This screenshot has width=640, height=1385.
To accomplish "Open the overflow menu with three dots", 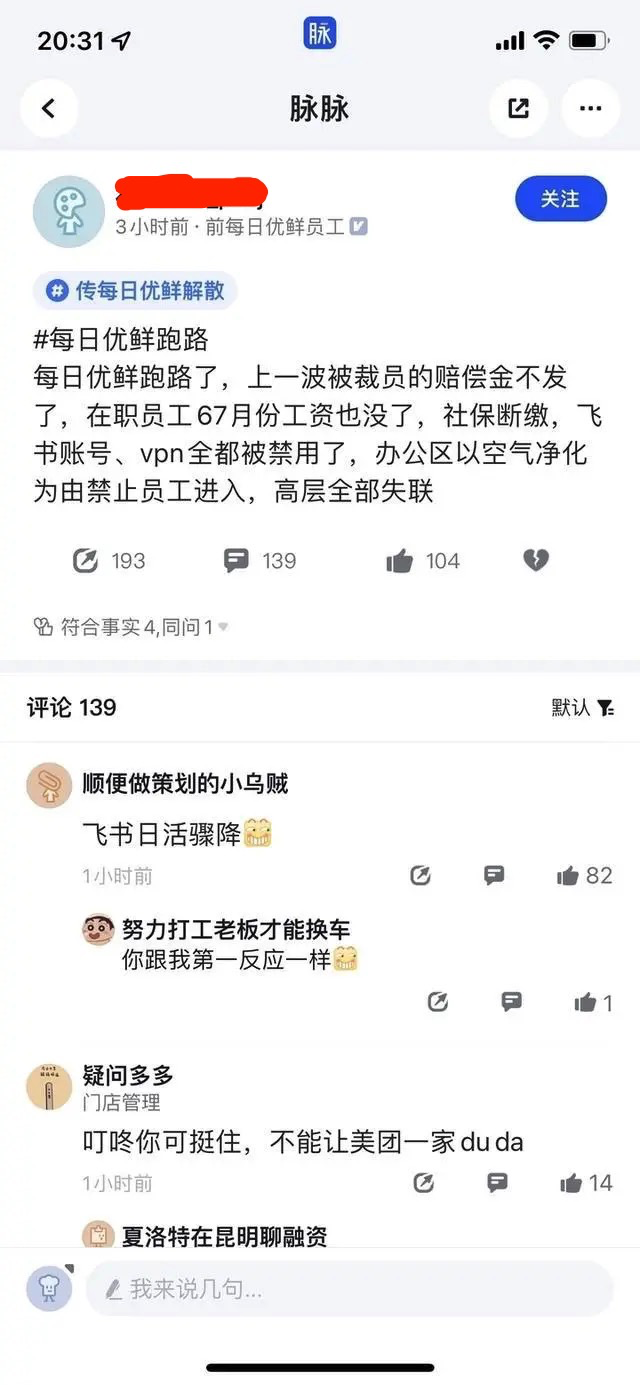I will (590, 108).
